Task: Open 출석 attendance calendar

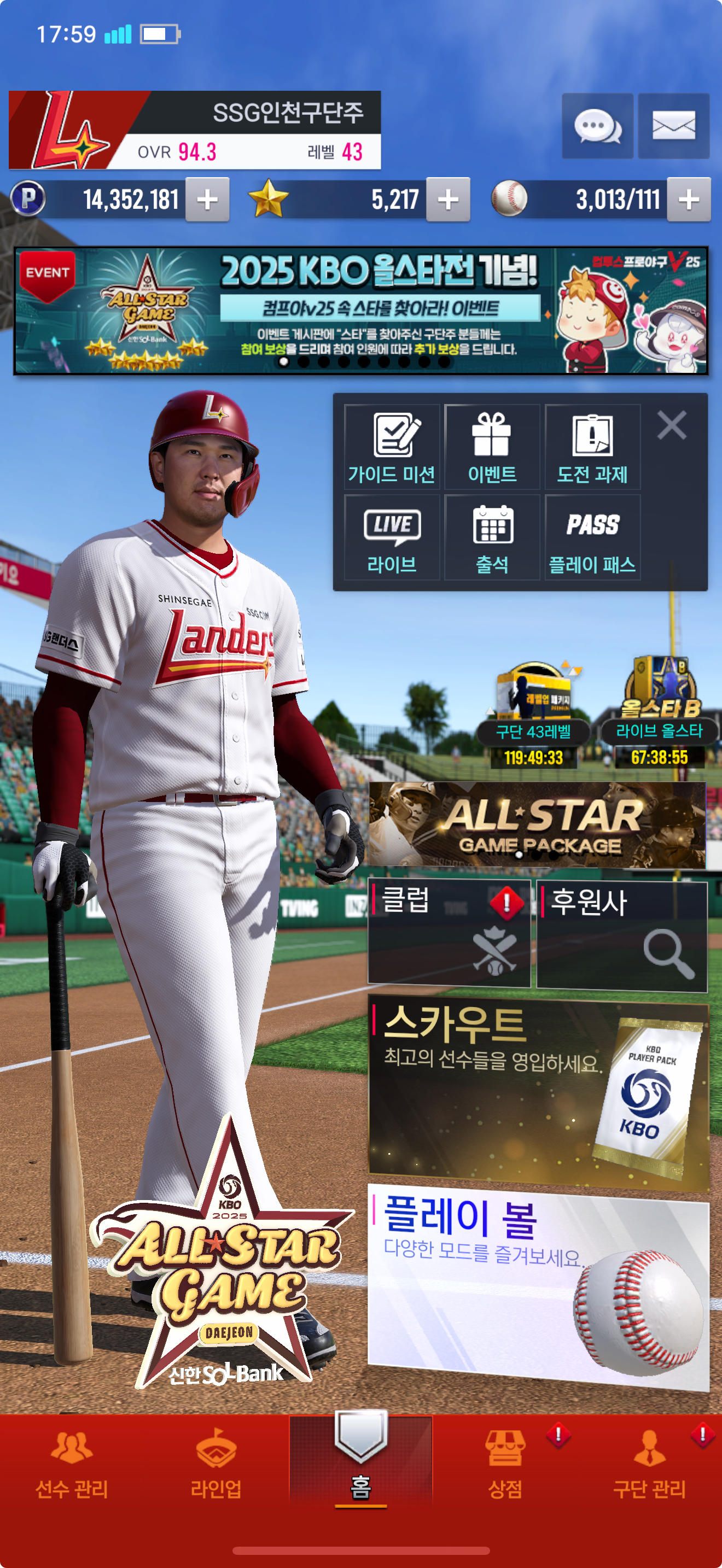Action: [492, 537]
